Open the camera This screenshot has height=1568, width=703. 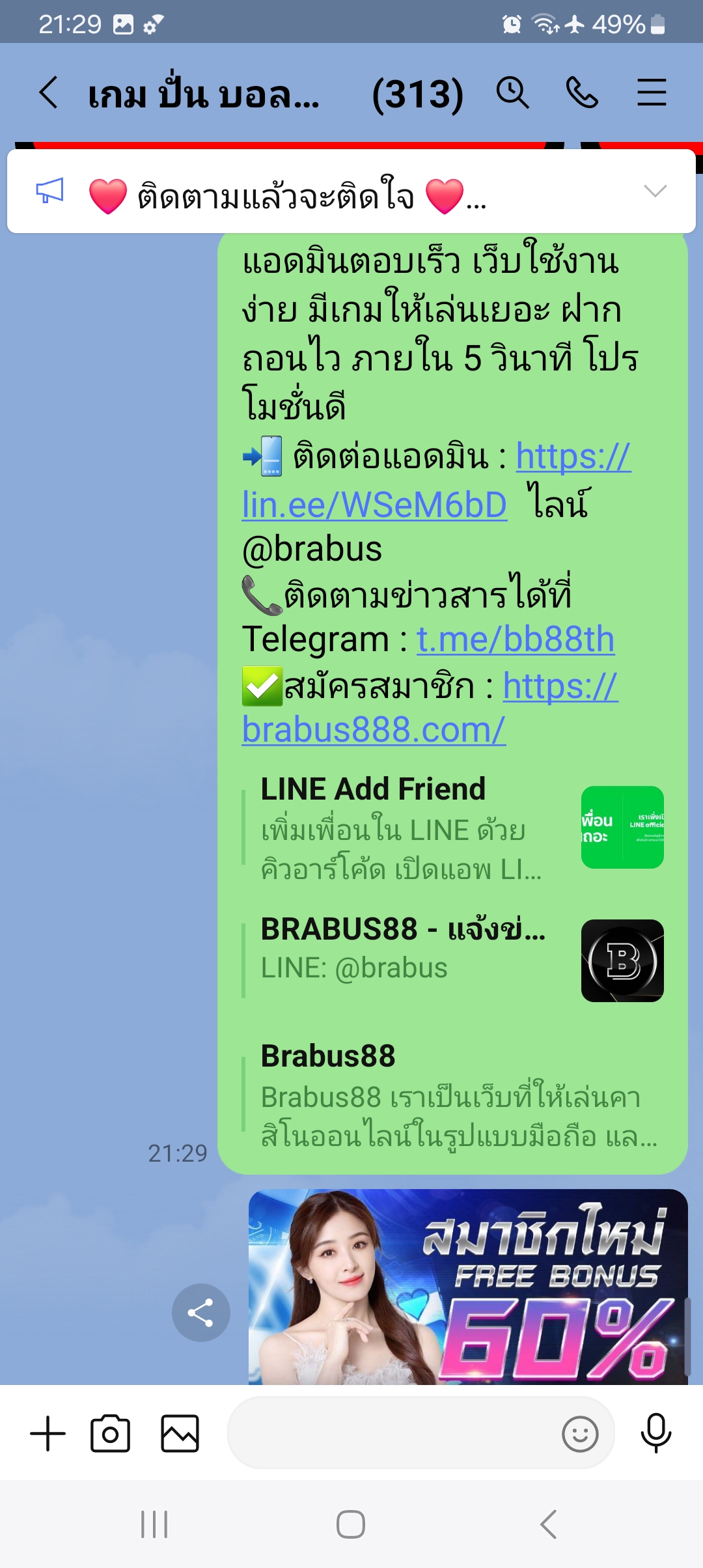(x=110, y=1433)
